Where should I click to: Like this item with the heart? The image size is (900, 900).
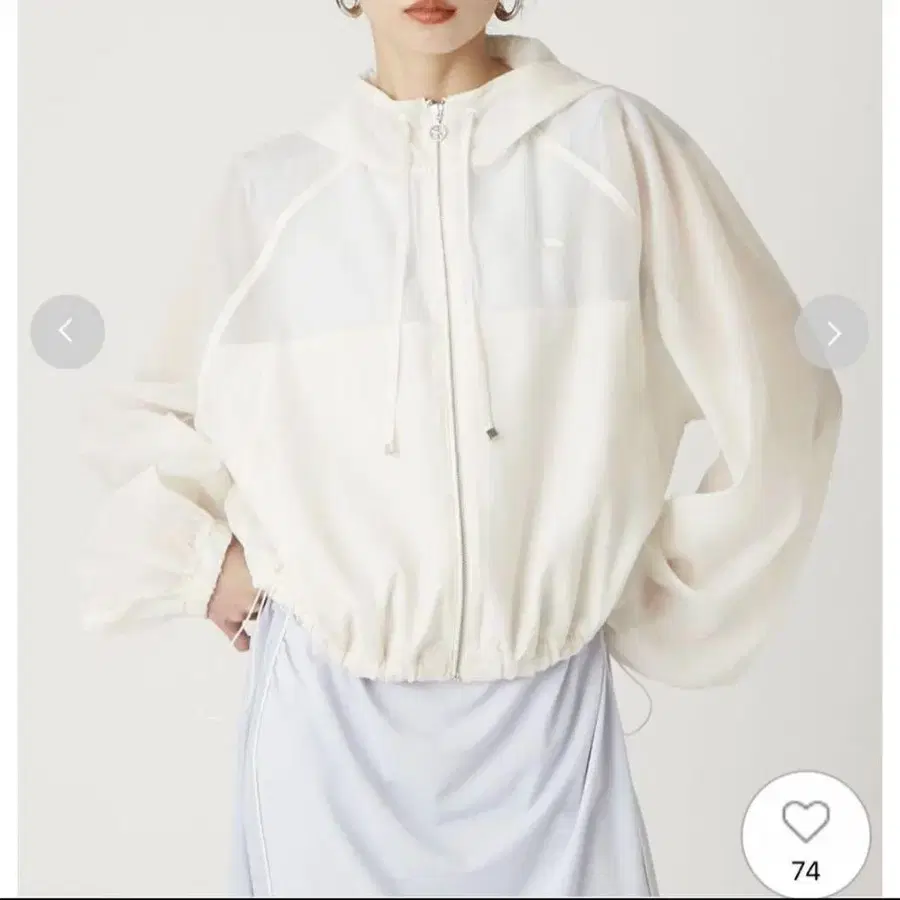click(x=806, y=822)
